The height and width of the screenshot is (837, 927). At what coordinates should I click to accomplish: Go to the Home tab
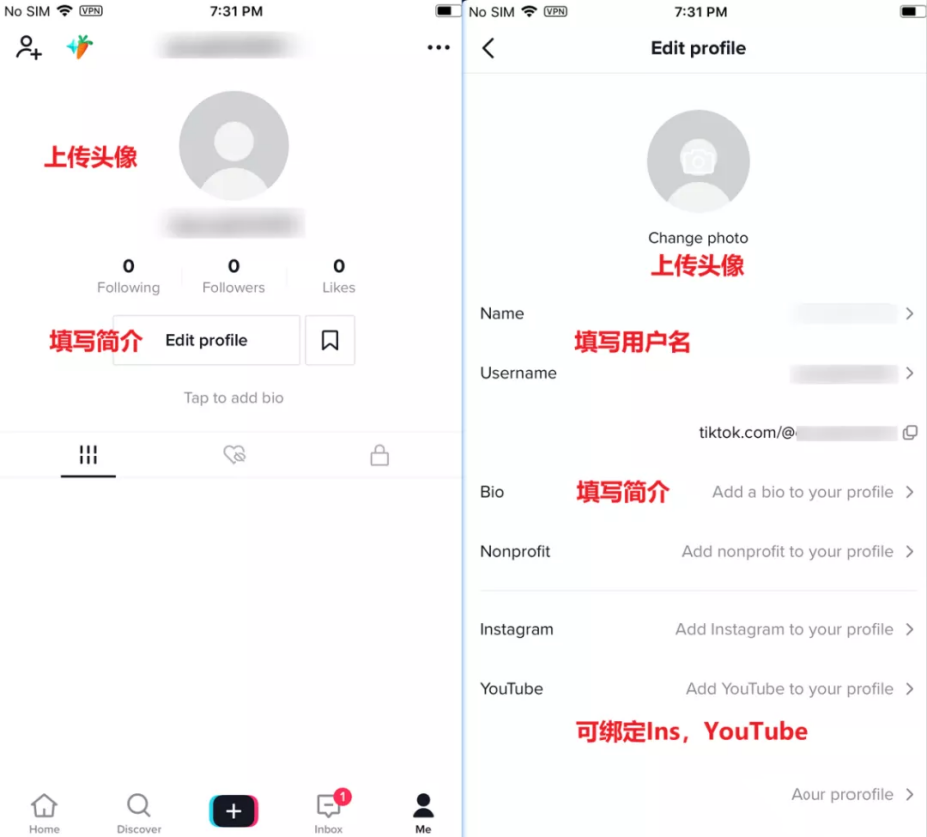click(x=44, y=813)
